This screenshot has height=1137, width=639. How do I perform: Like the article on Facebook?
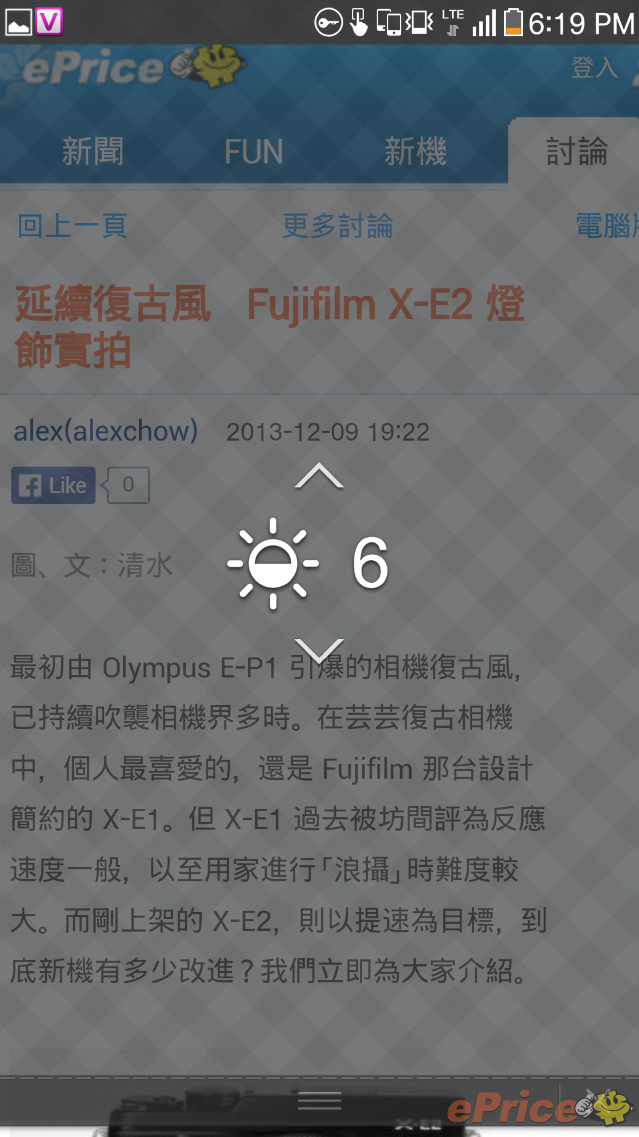coord(53,486)
